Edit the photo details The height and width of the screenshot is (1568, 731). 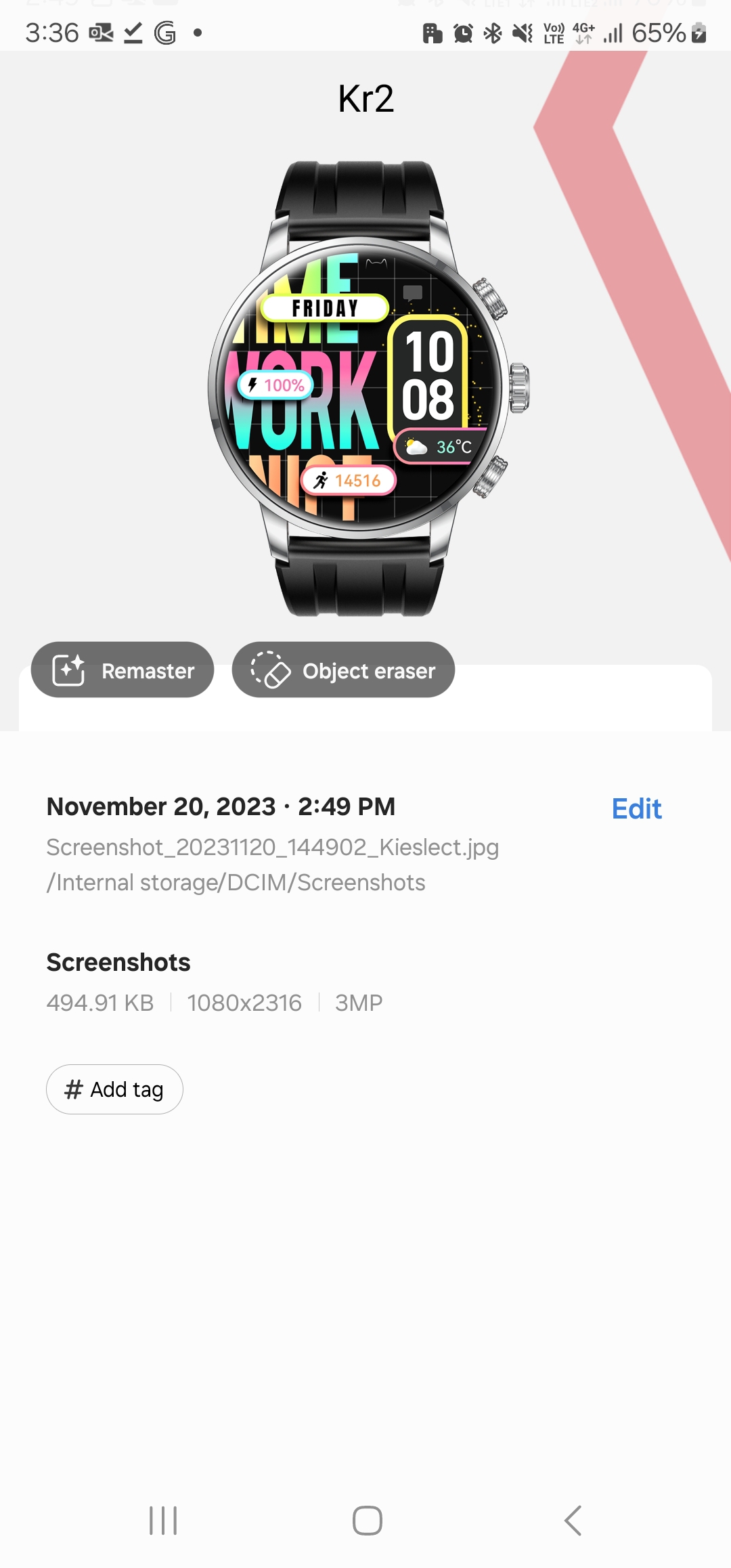(636, 808)
